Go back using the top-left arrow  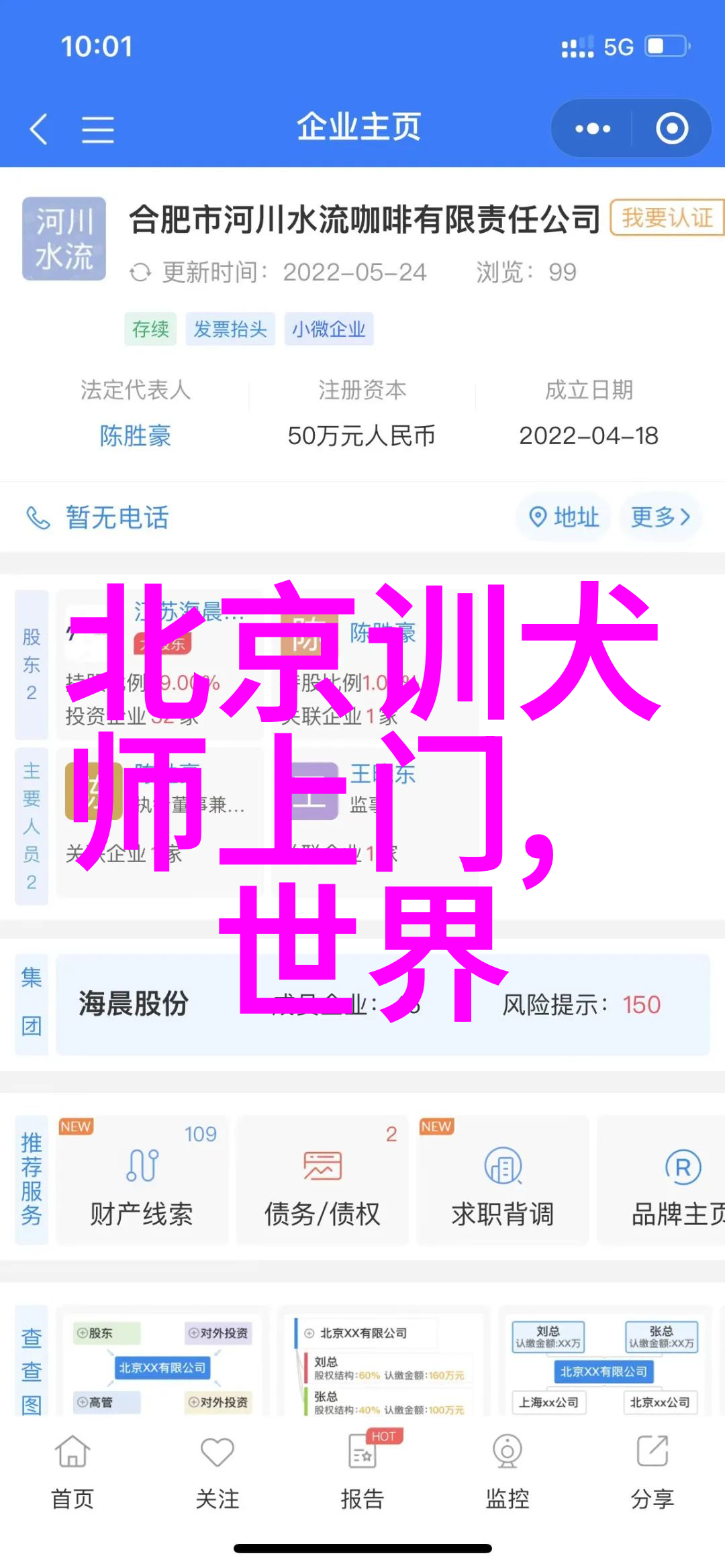(x=39, y=128)
